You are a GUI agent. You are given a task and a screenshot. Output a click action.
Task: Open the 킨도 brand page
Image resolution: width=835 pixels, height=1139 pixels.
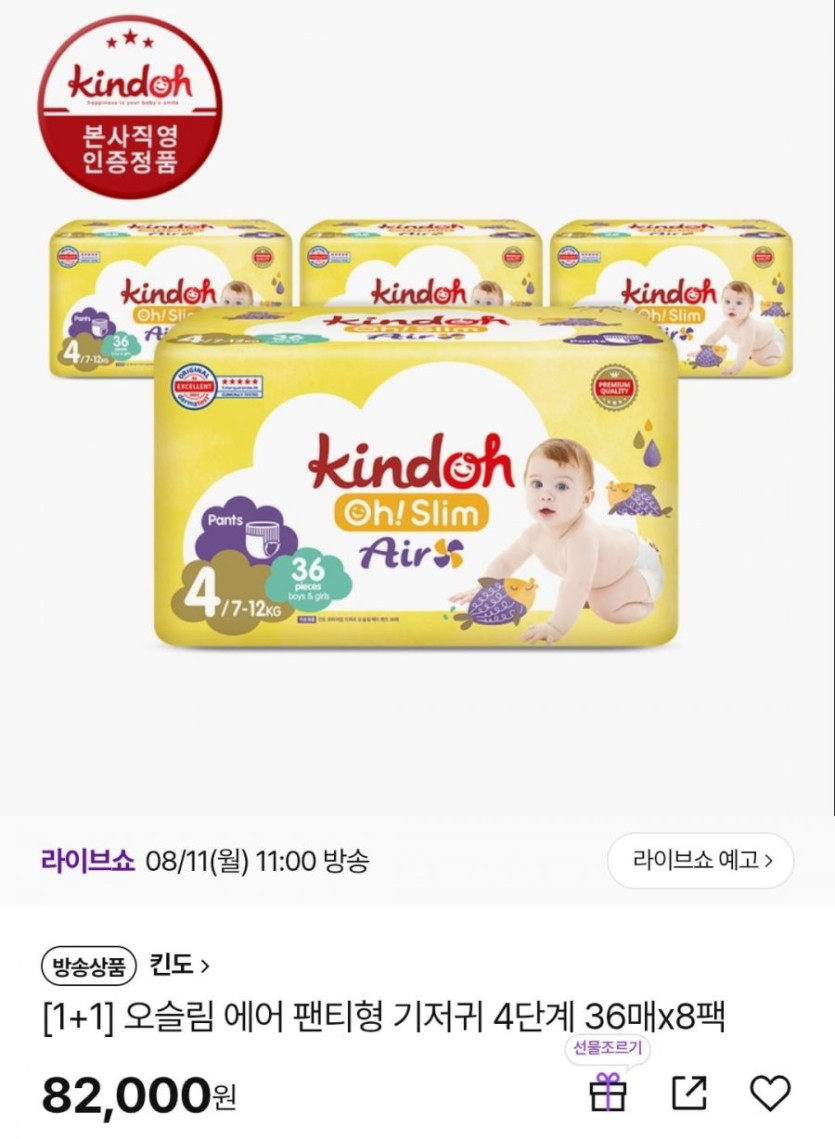(180, 965)
